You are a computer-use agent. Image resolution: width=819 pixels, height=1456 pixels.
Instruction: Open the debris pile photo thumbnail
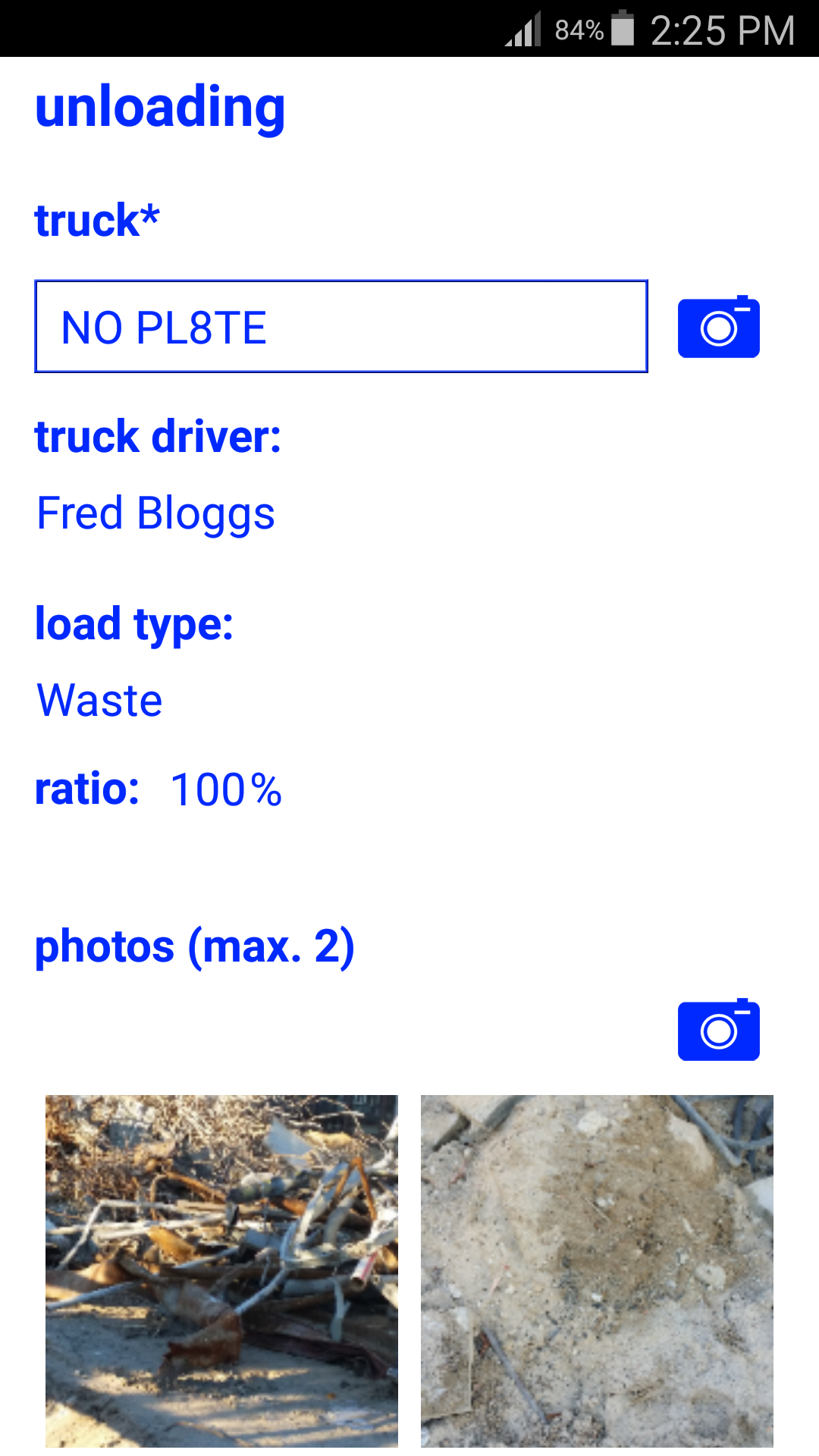point(221,1270)
